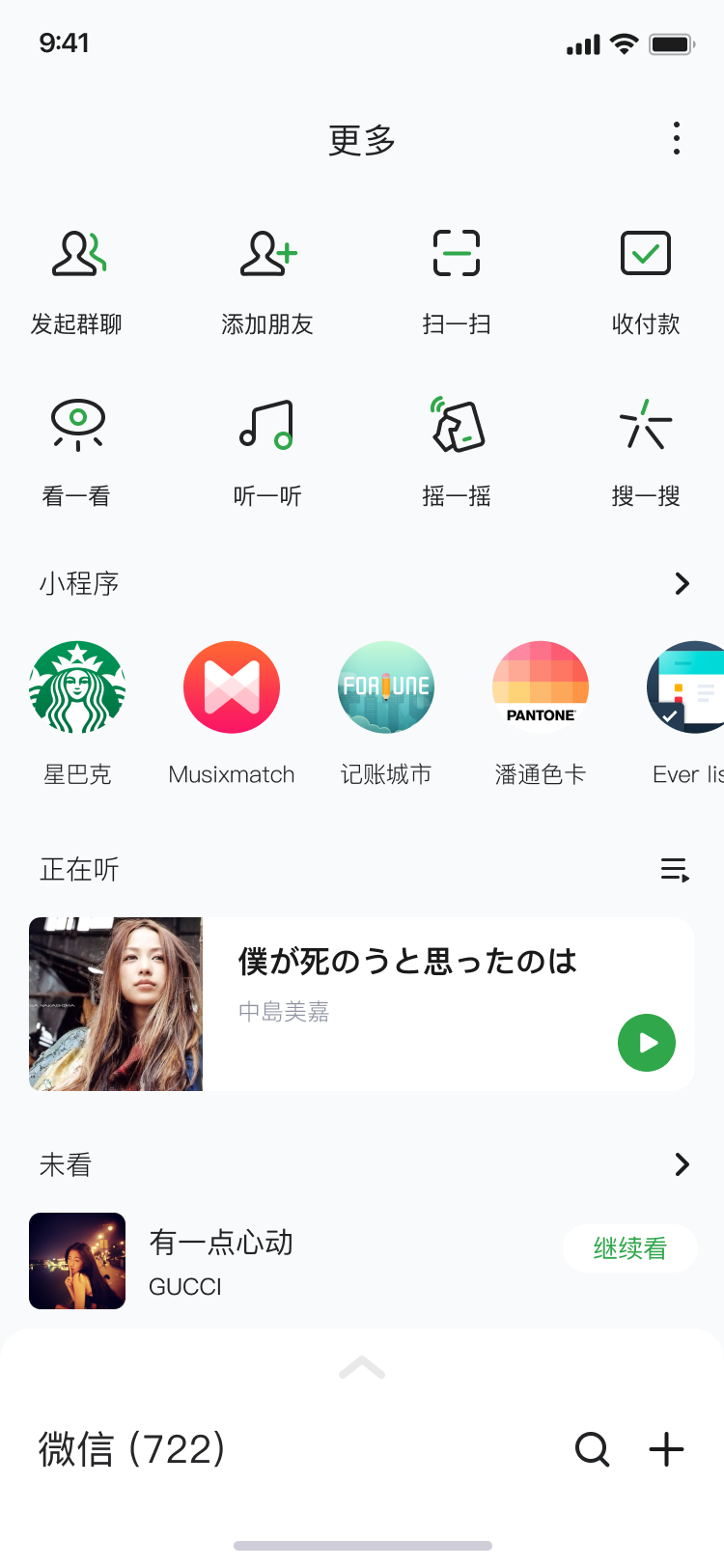
Task: Open the 扫一扫 scanner
Action: point(457,254)
